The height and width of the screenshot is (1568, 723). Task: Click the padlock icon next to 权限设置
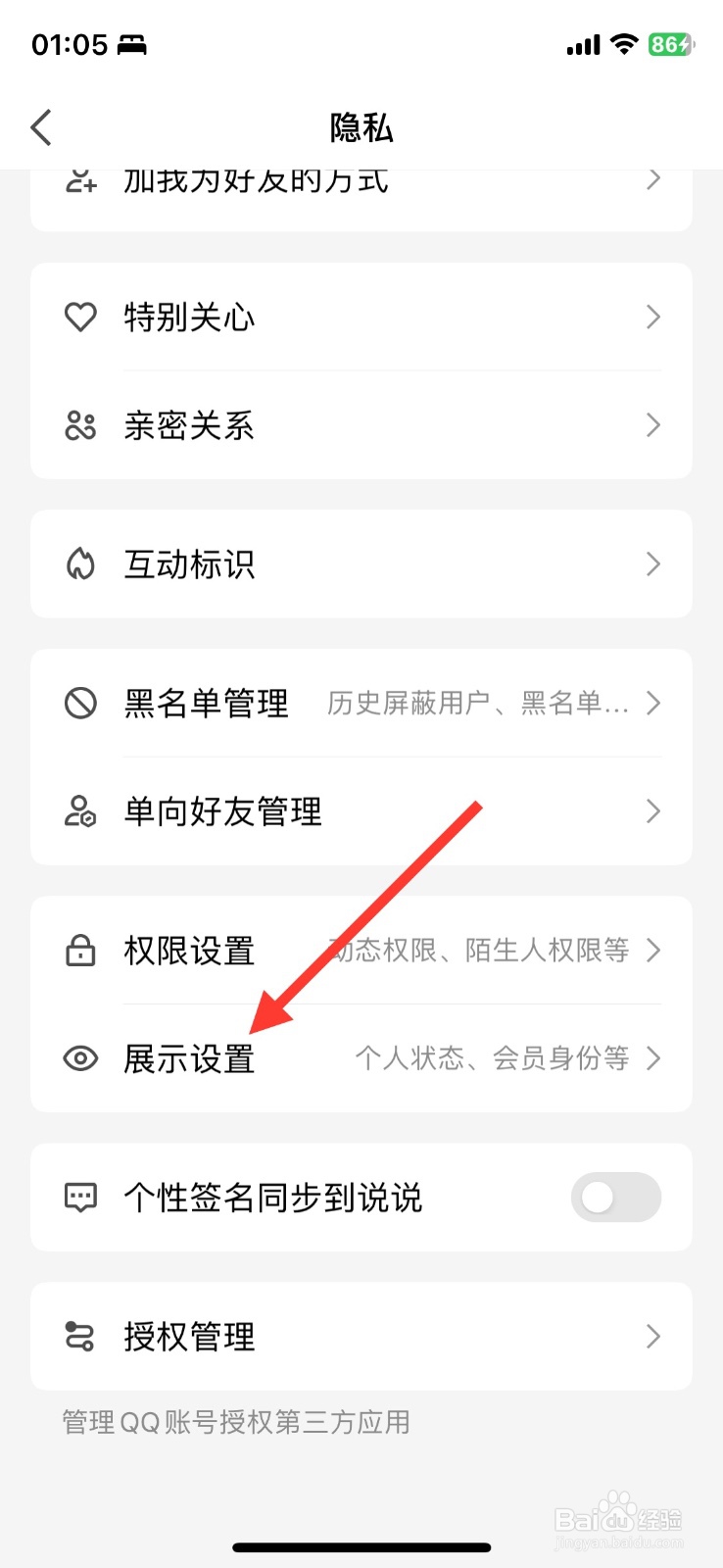pos(79,950)
